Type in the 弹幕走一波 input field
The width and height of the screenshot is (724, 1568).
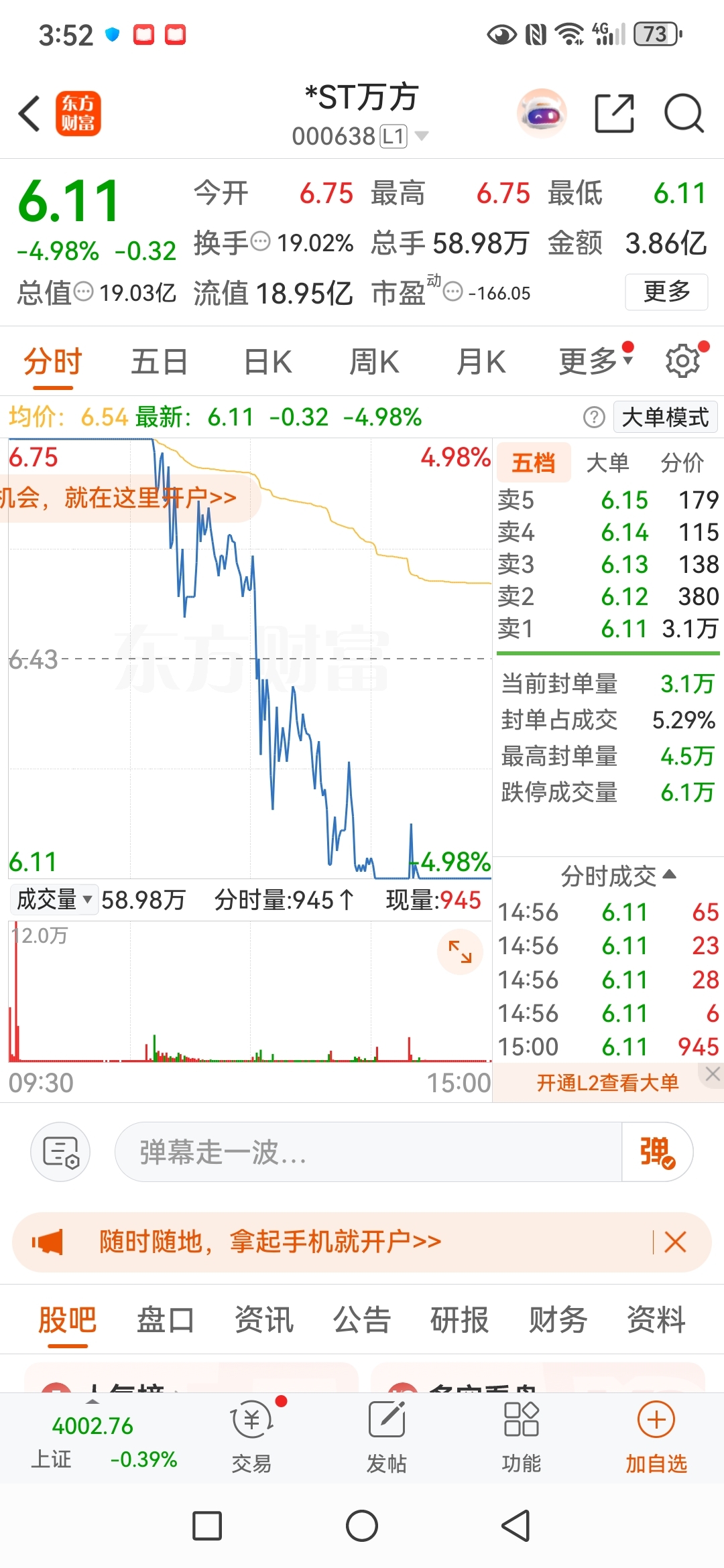pos(368,1152)
